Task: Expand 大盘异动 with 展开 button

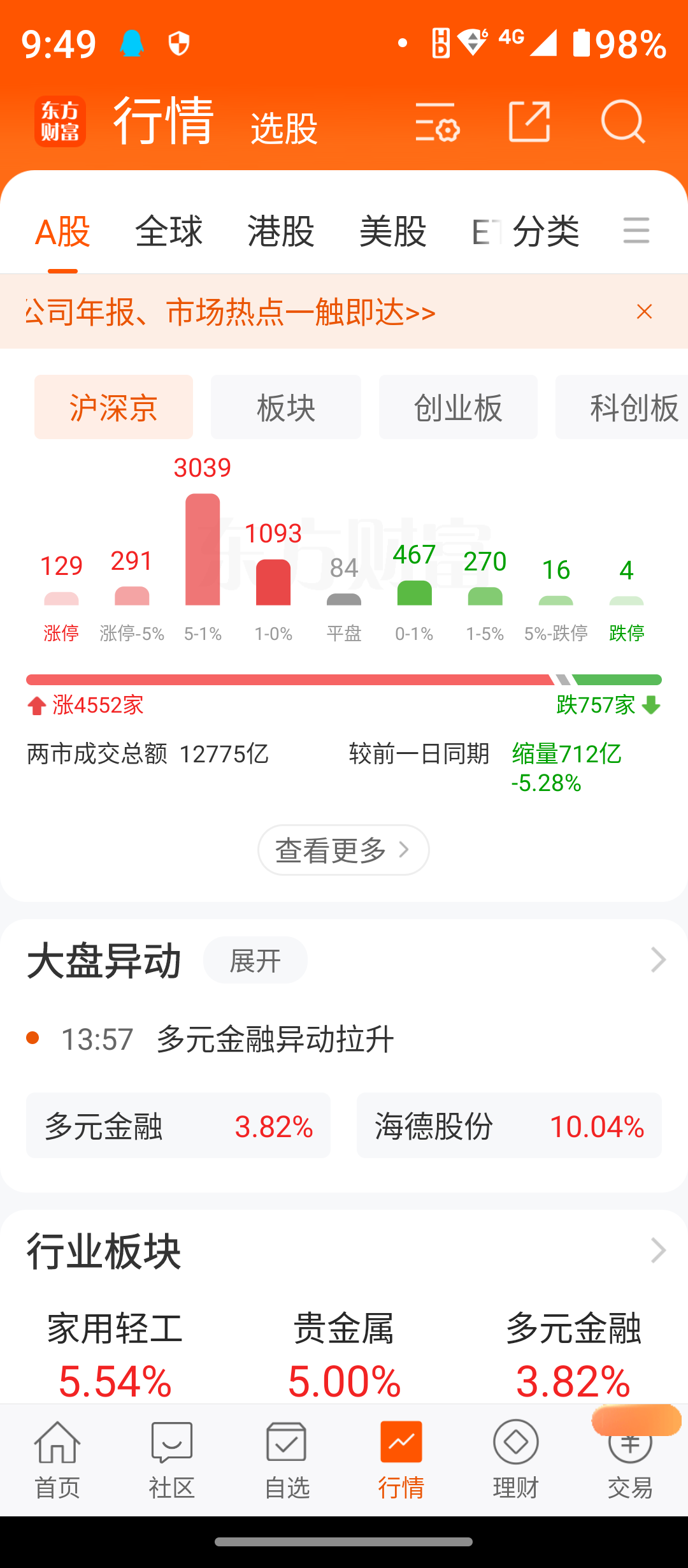Action: pyautogui.click(x=255, y=960)
